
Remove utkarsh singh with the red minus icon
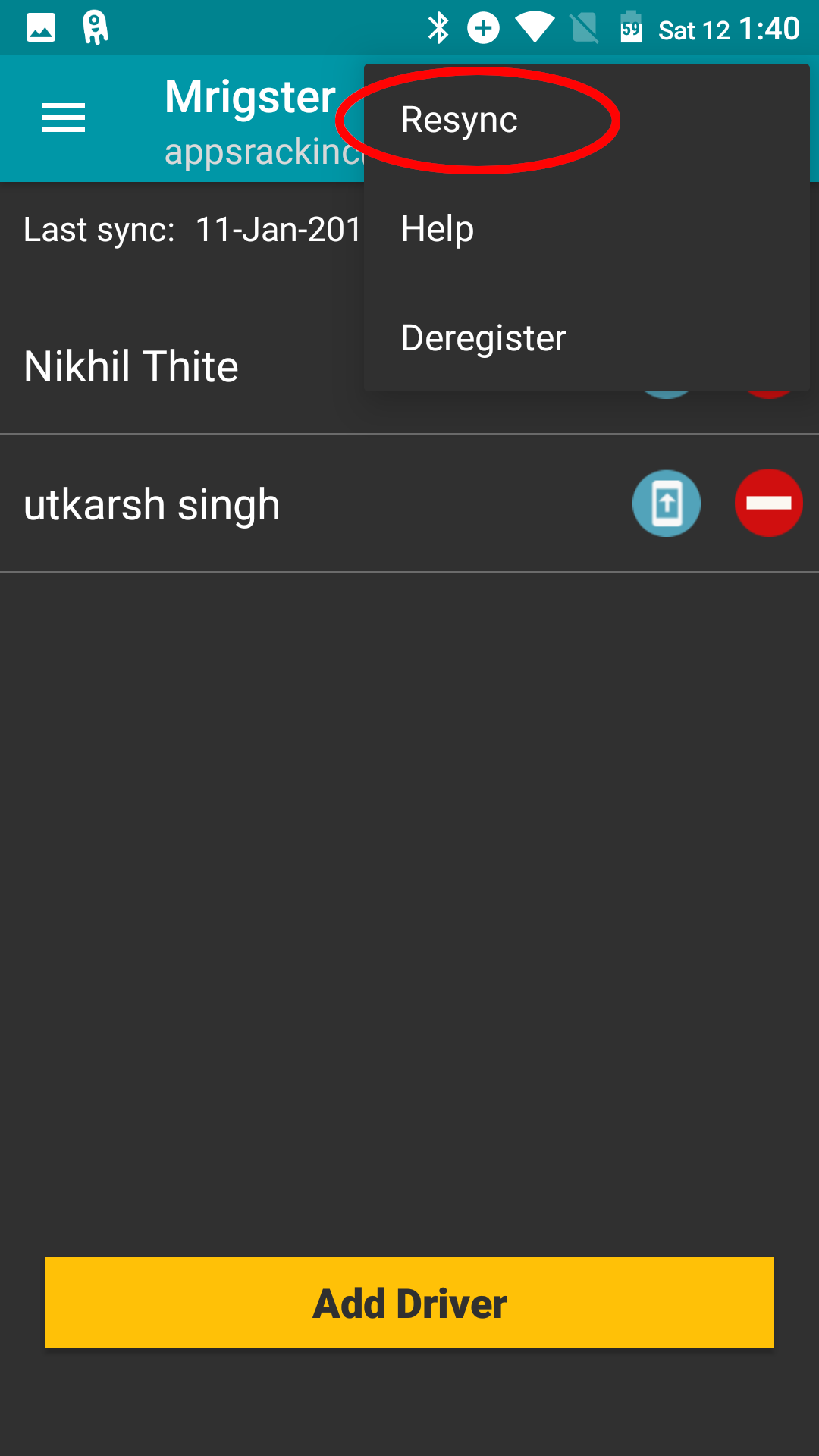[768, 504]
